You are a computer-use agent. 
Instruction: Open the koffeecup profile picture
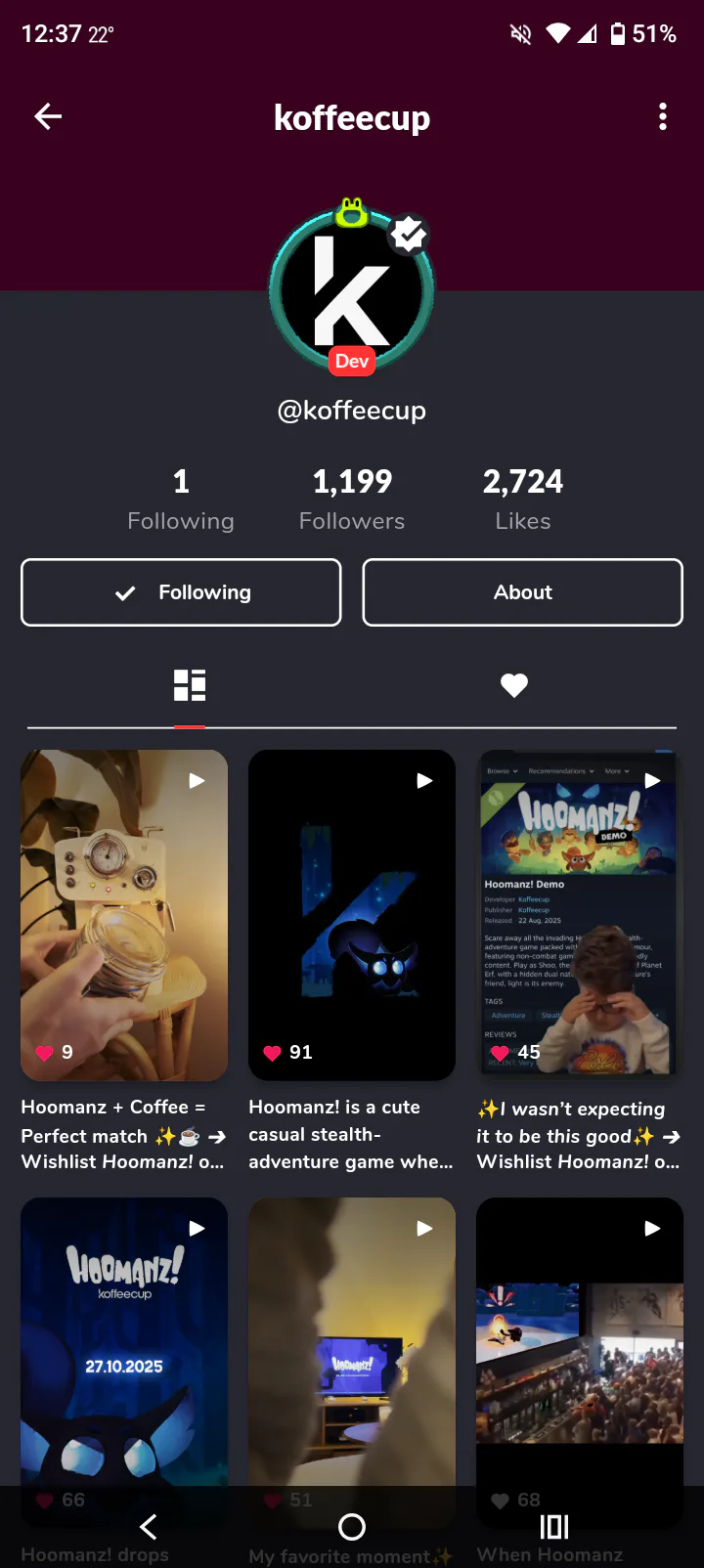coord(352,289)
